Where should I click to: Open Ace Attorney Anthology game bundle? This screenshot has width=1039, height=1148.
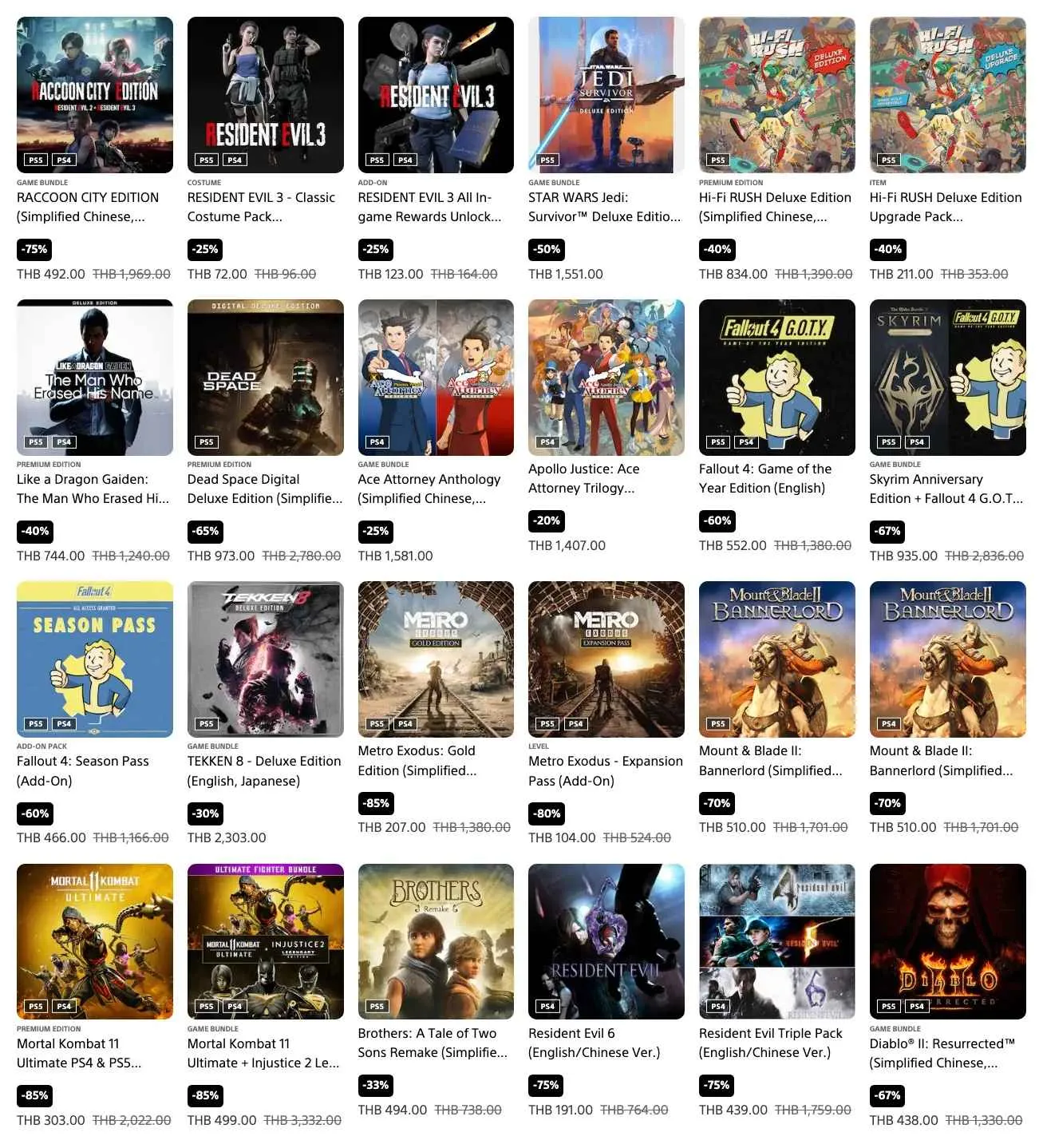[x=436, y=378]
